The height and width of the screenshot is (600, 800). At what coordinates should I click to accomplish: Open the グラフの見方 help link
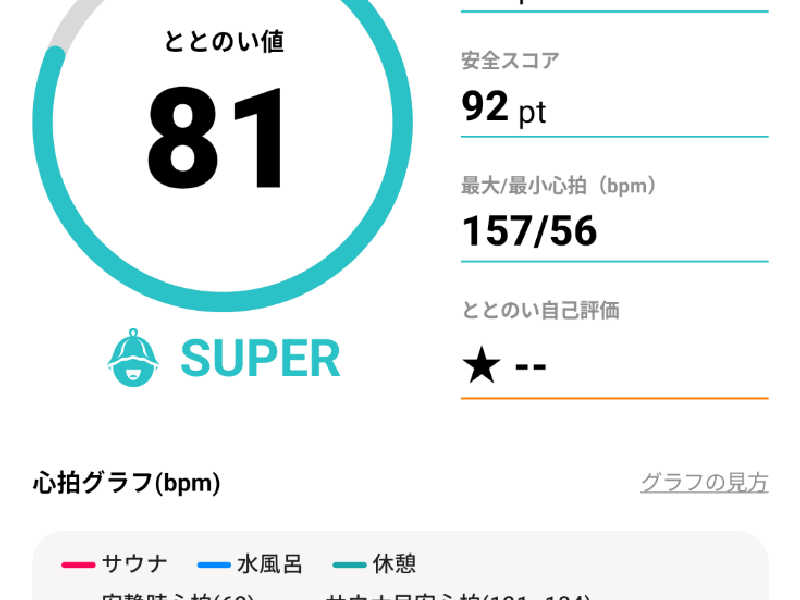coord(704,483)
